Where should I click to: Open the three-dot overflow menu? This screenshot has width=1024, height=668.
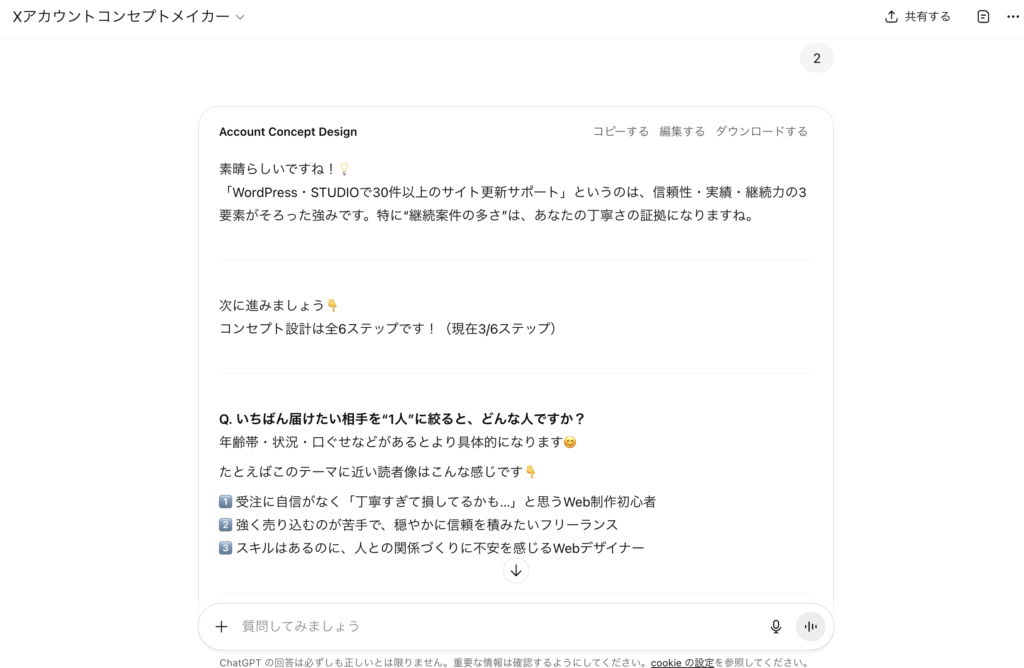(x=1012, y=17)
